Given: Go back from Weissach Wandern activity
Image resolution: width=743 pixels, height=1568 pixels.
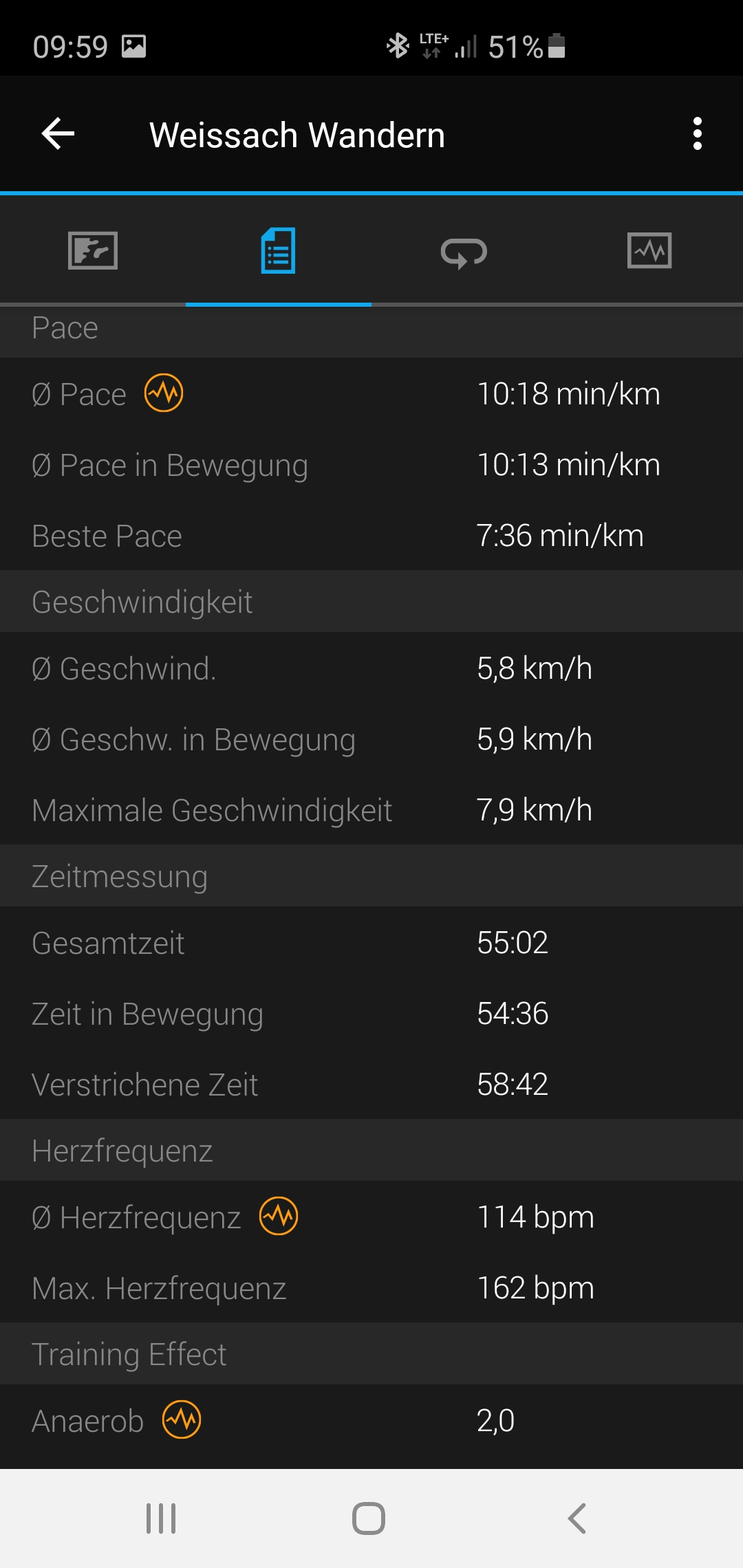Looking at the screenshot, I should click(x=58, y=133).
